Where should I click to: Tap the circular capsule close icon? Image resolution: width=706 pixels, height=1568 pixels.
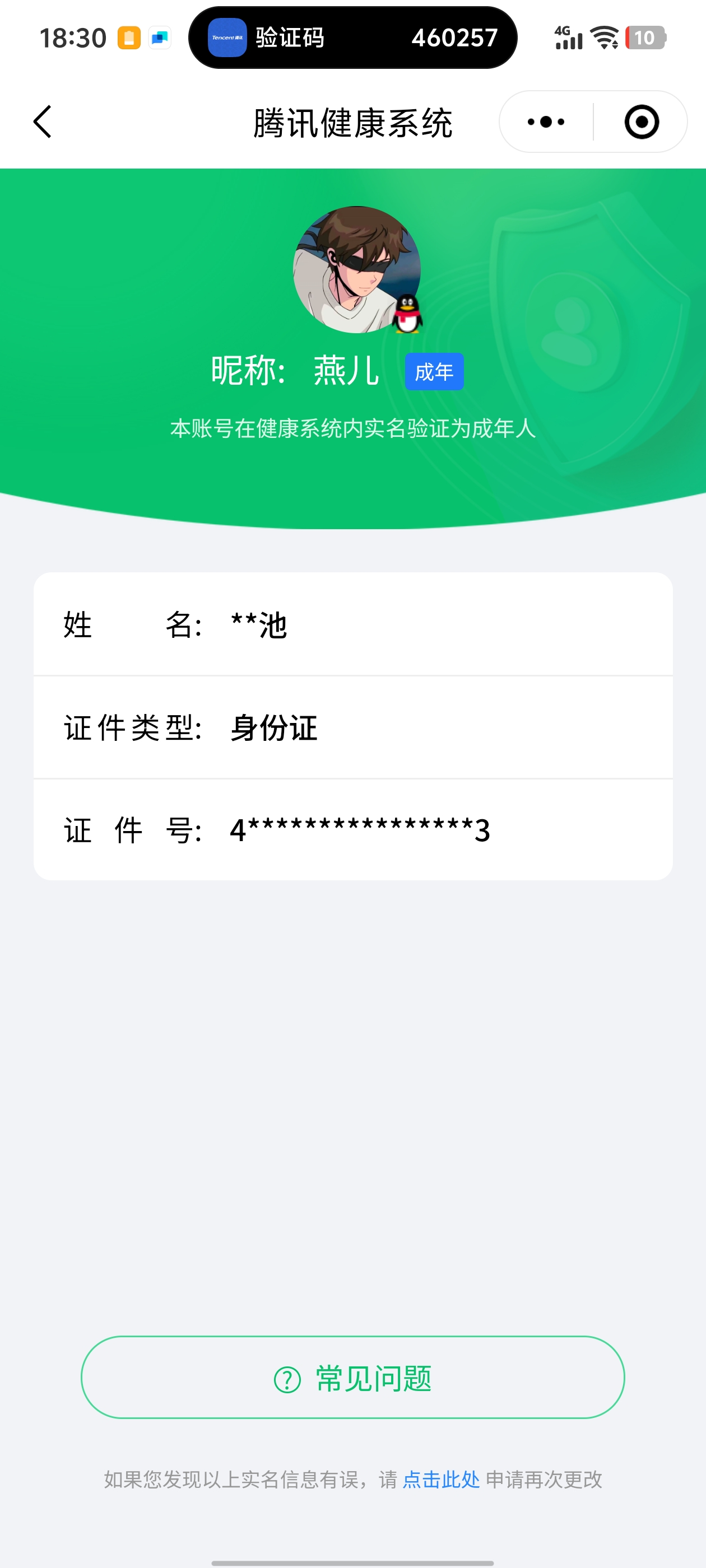point(642,121)
